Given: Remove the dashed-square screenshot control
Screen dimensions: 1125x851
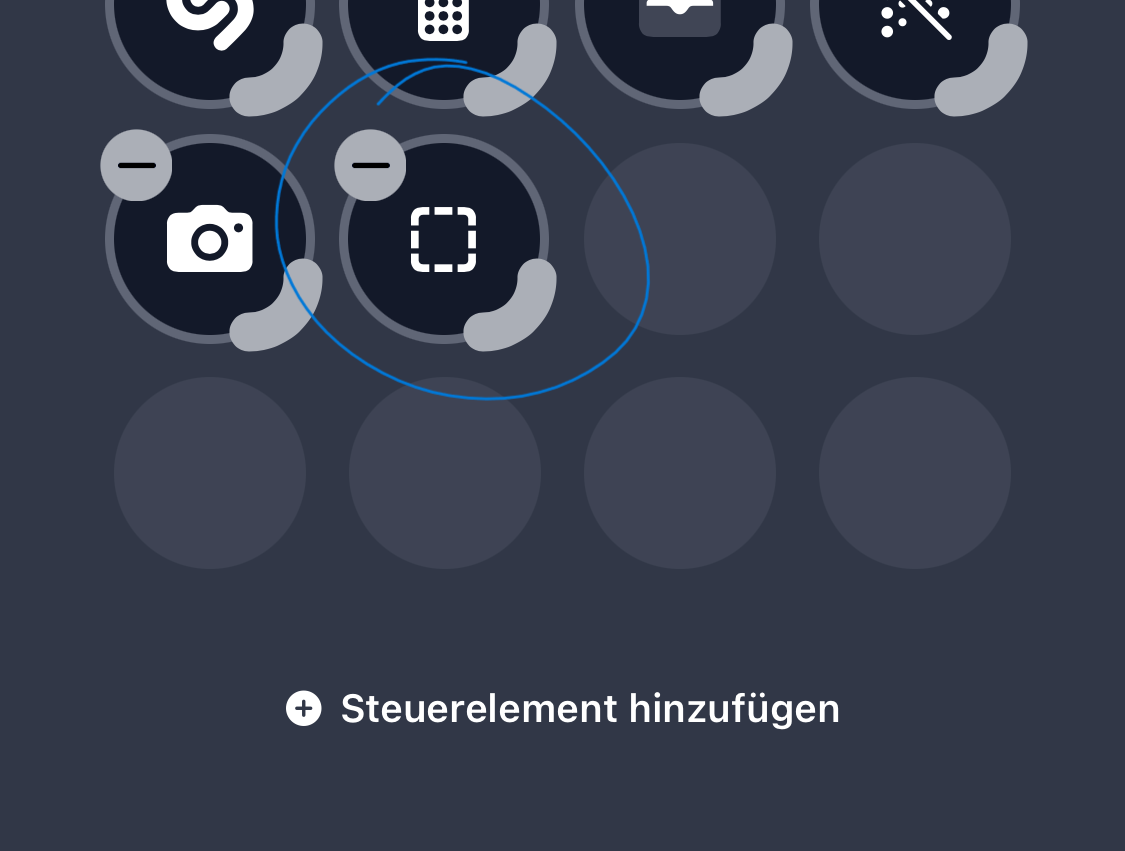Looking at the screenshot, I should coord(370,165).
